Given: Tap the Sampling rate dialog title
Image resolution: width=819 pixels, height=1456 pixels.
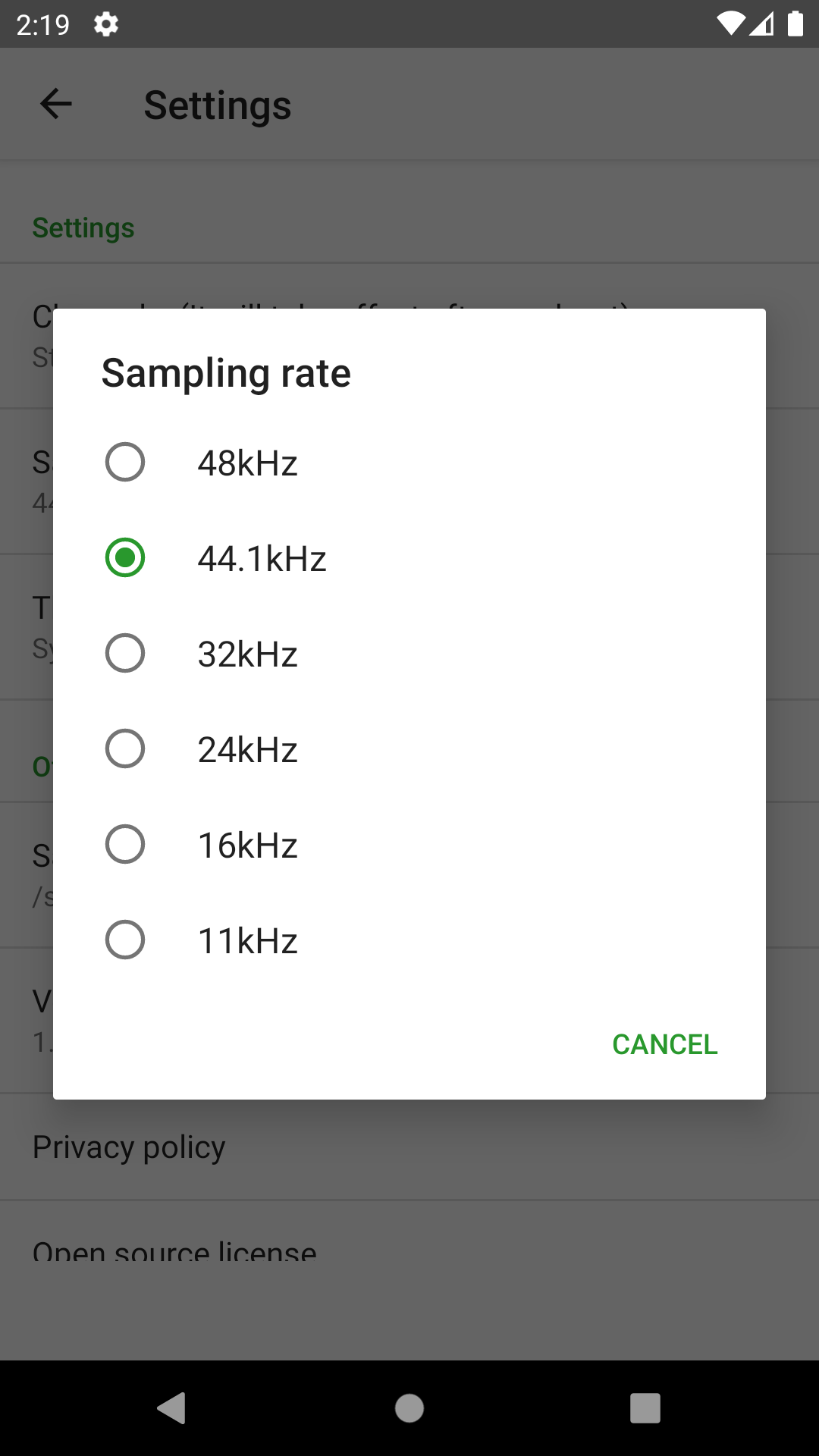Looking at the screenshot, I should click(226, 372).
